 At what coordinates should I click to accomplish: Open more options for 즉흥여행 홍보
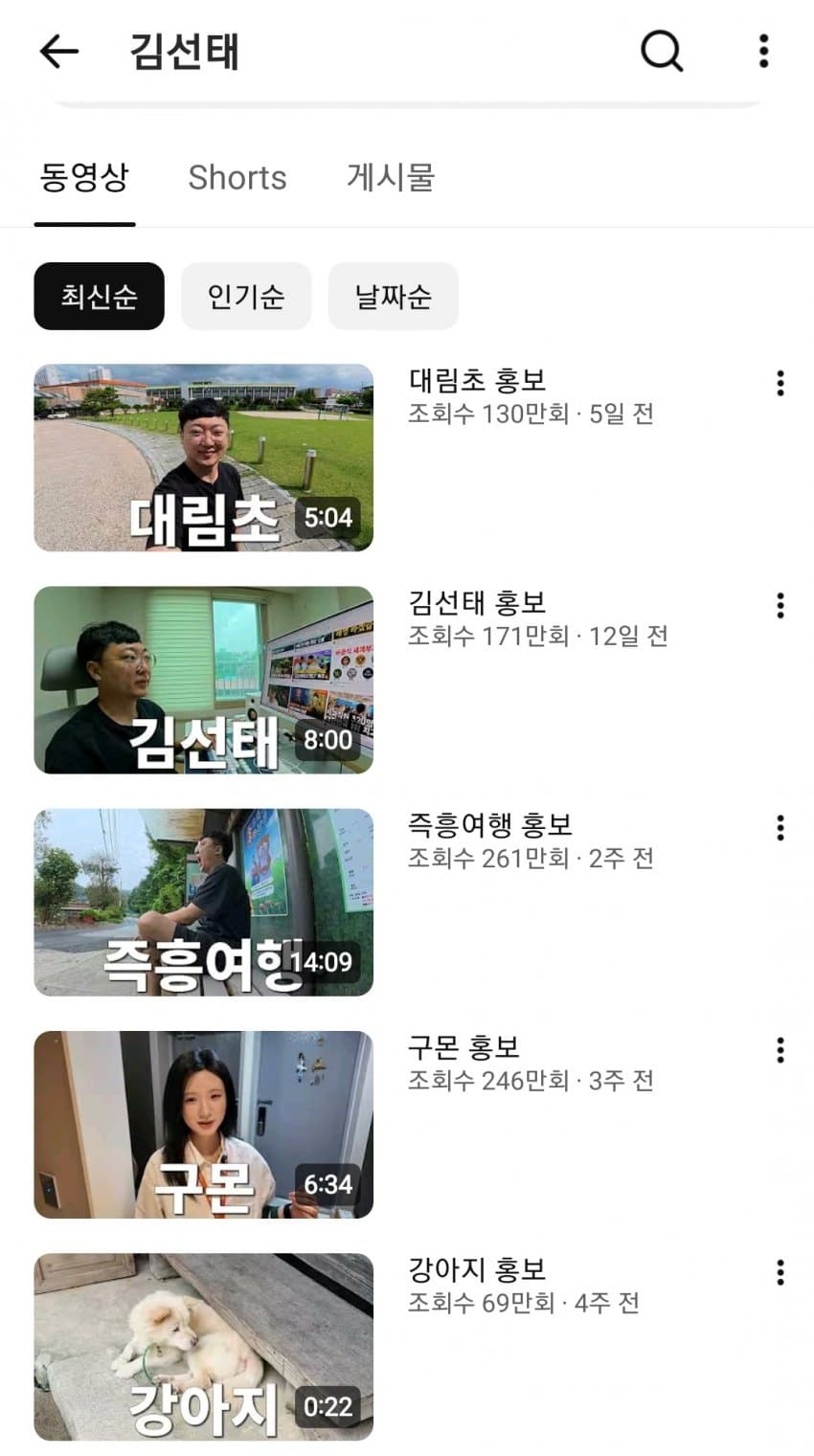pos(780,827)
